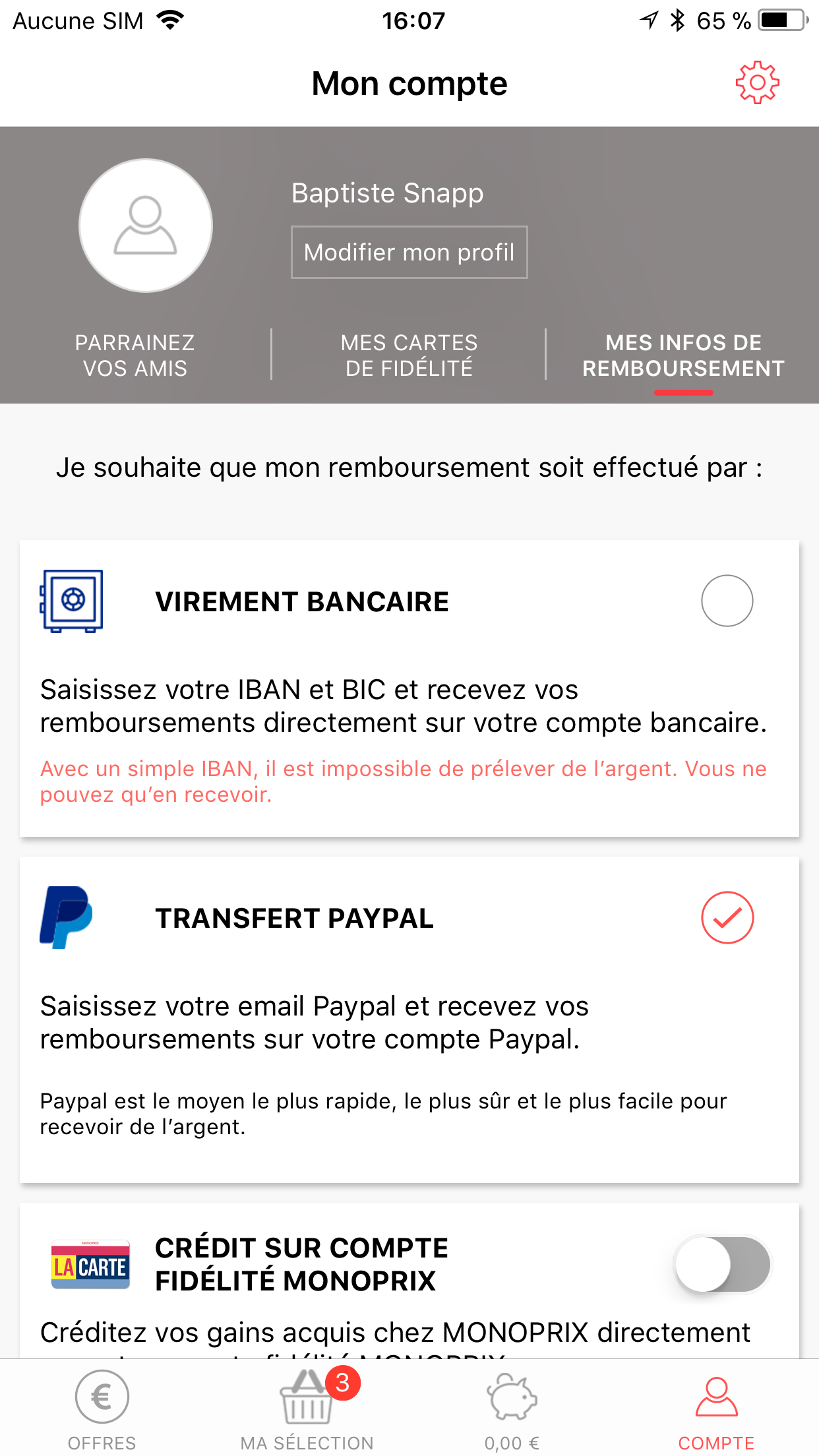This screenshot has width=819, height=1456.
Task: Open the profile avatar picture
Action: [146, 226]
